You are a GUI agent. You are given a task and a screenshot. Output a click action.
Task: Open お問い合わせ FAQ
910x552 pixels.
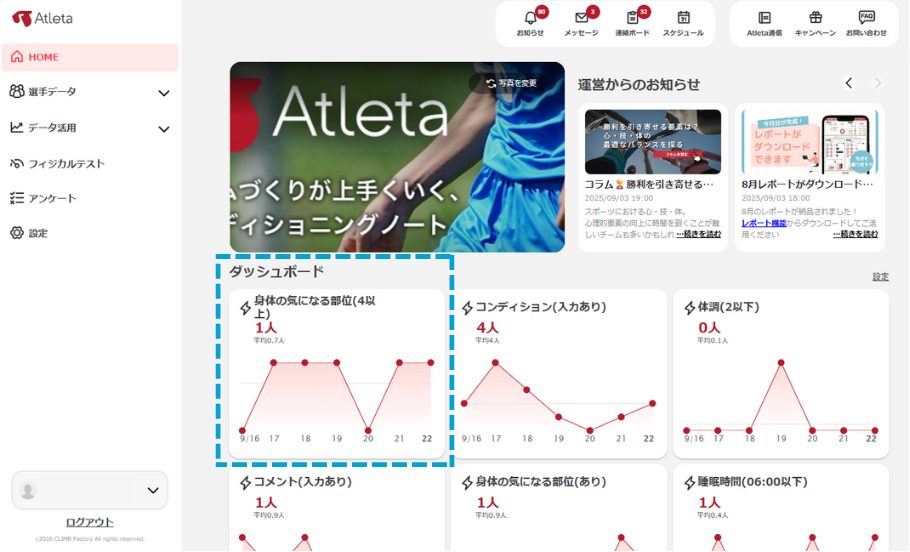coord(866,23)
